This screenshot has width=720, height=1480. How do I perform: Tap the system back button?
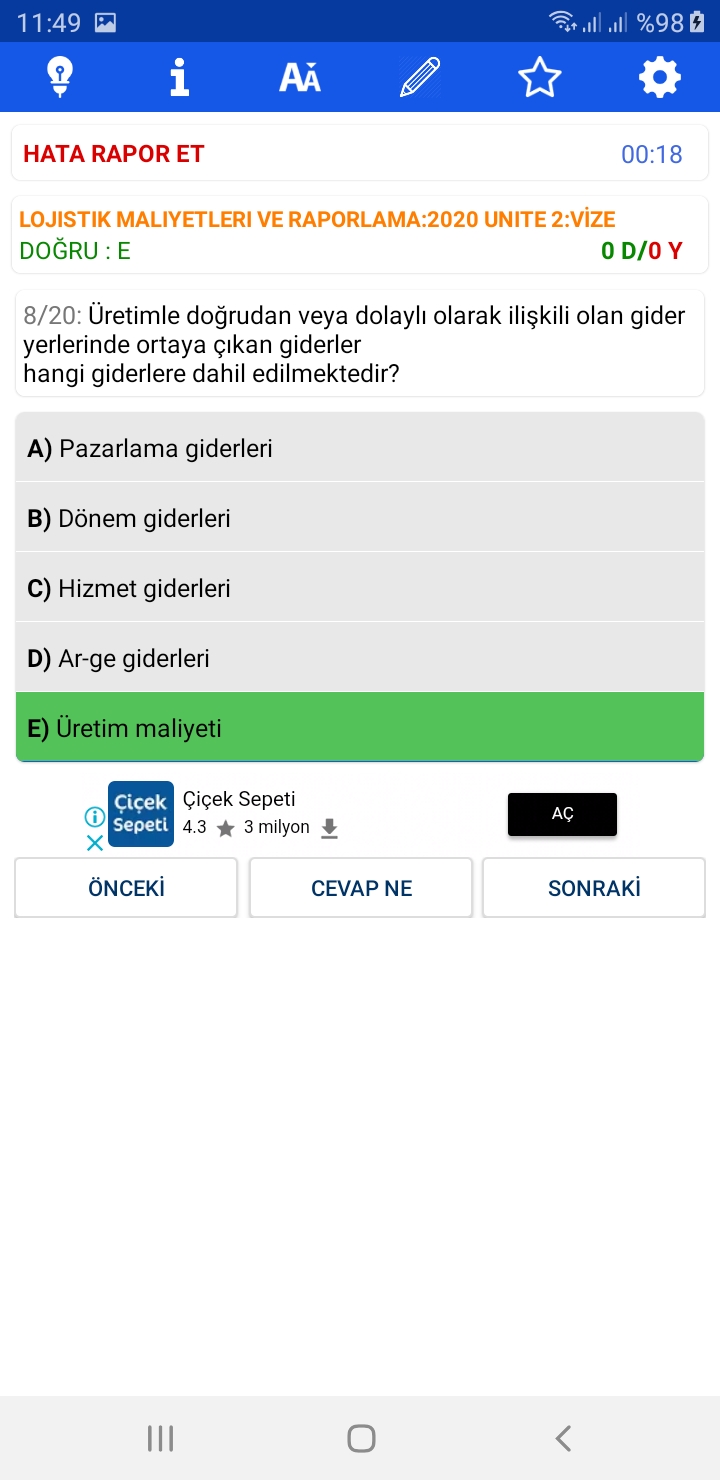[x=563, y=1438]
